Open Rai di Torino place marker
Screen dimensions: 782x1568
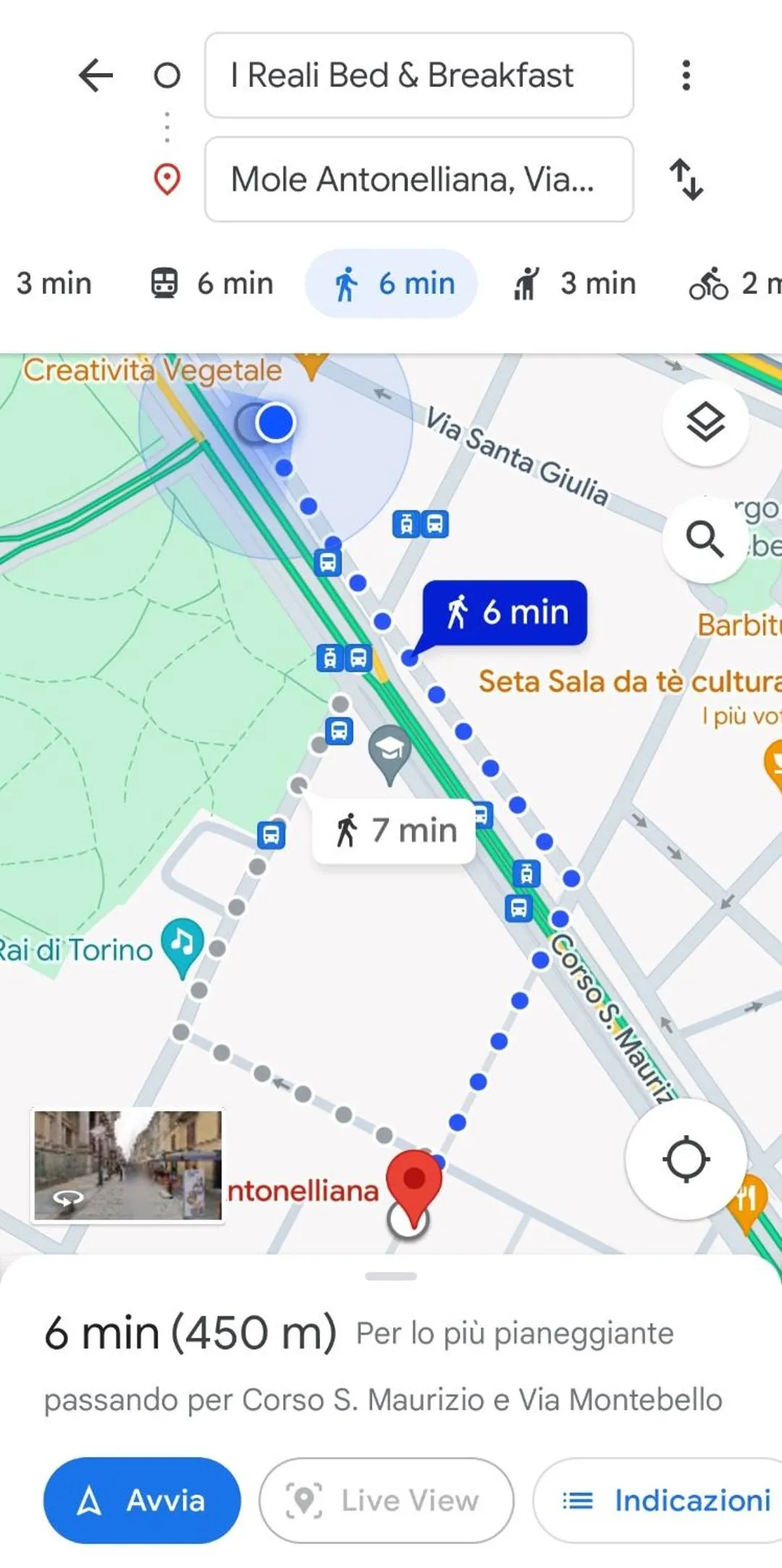pyautogui.click(x=182, y=944)
